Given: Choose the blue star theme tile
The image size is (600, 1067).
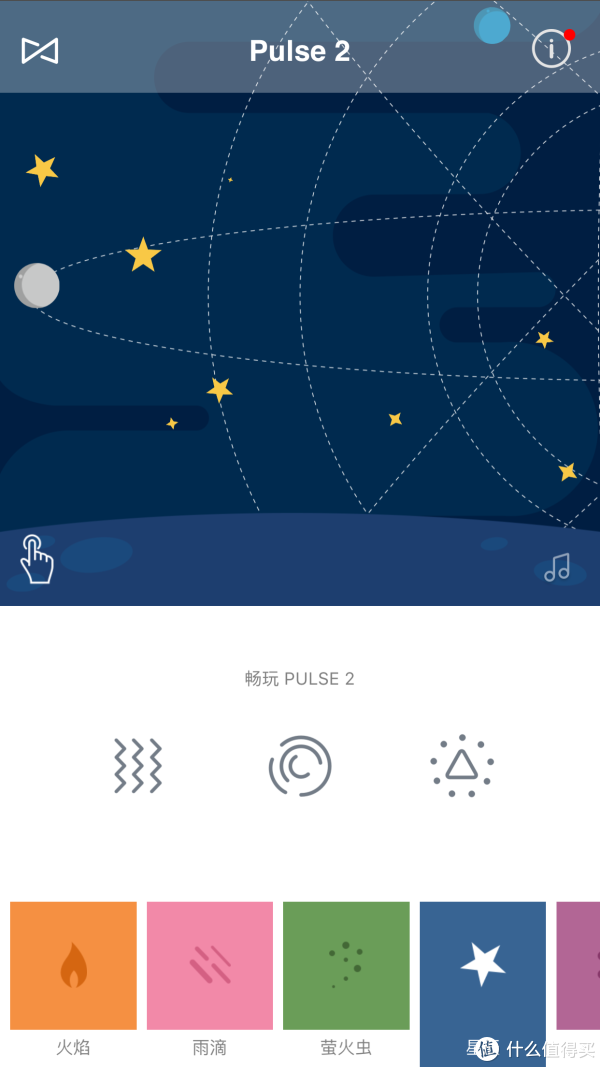Looking at the screenshot, I should click(482, 966).
